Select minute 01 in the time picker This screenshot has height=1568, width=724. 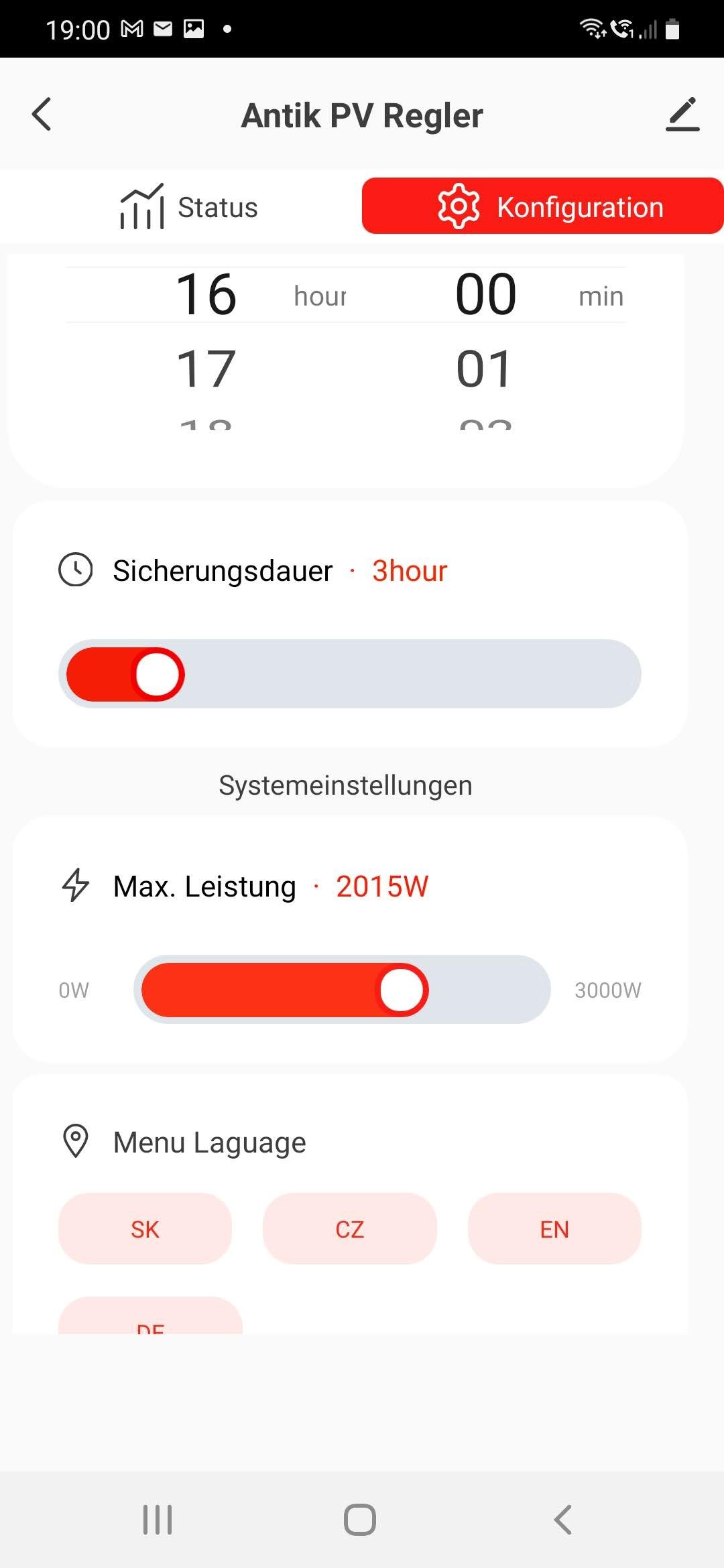pos(485,369)
